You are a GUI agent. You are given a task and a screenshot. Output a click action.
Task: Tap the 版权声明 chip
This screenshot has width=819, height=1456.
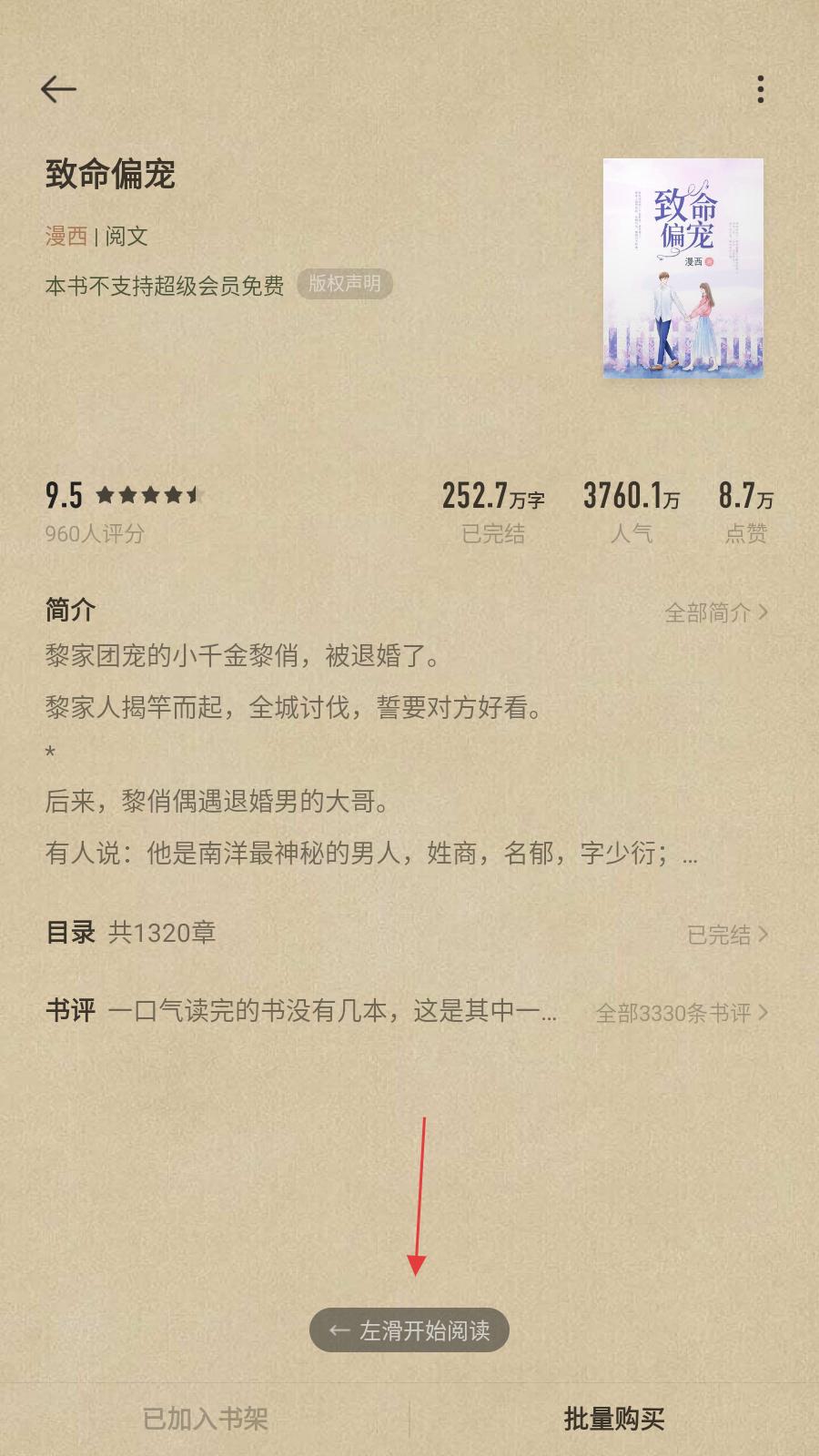point(345,284)
